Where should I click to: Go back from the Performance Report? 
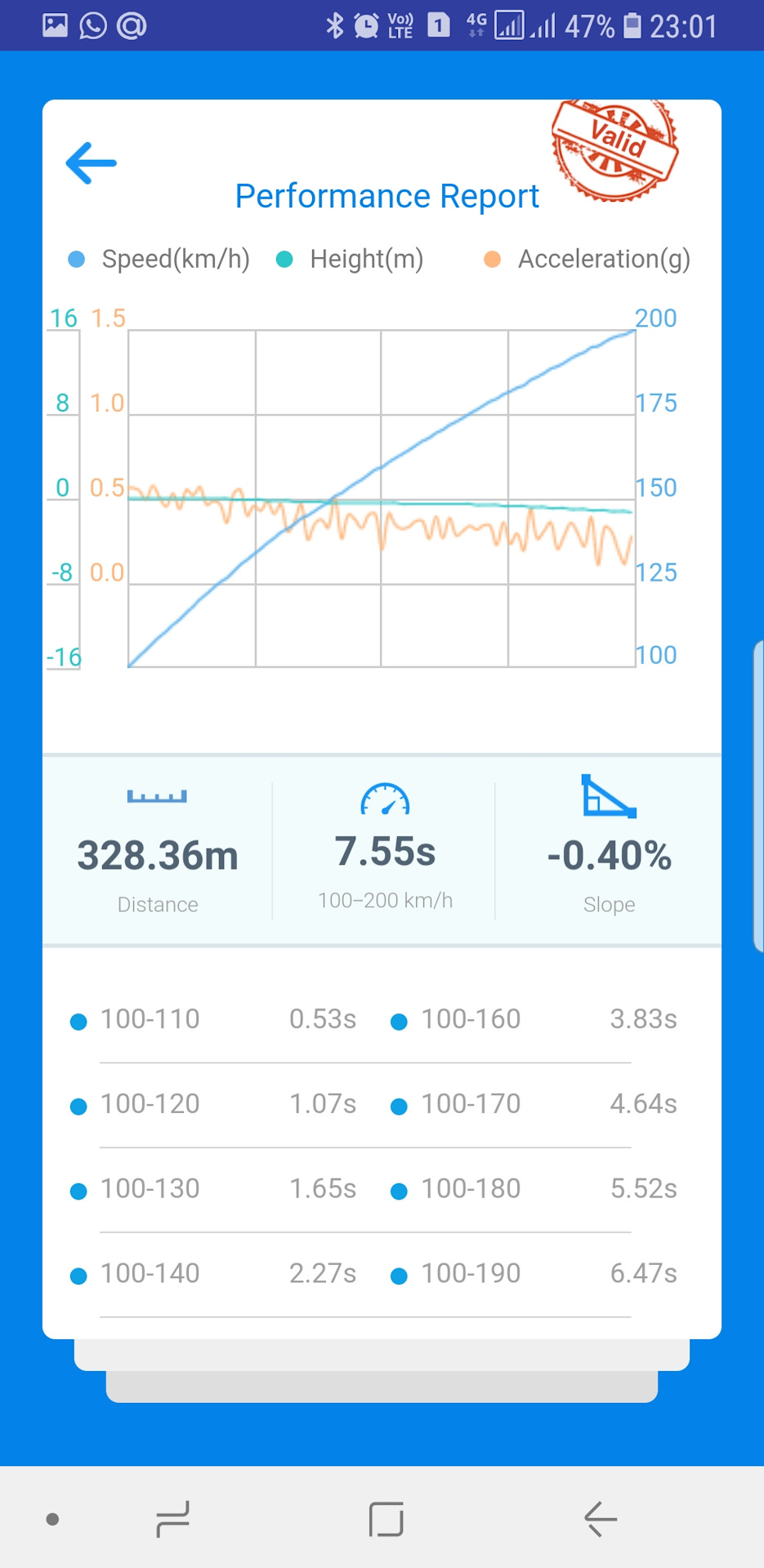[x=92, y=163]
